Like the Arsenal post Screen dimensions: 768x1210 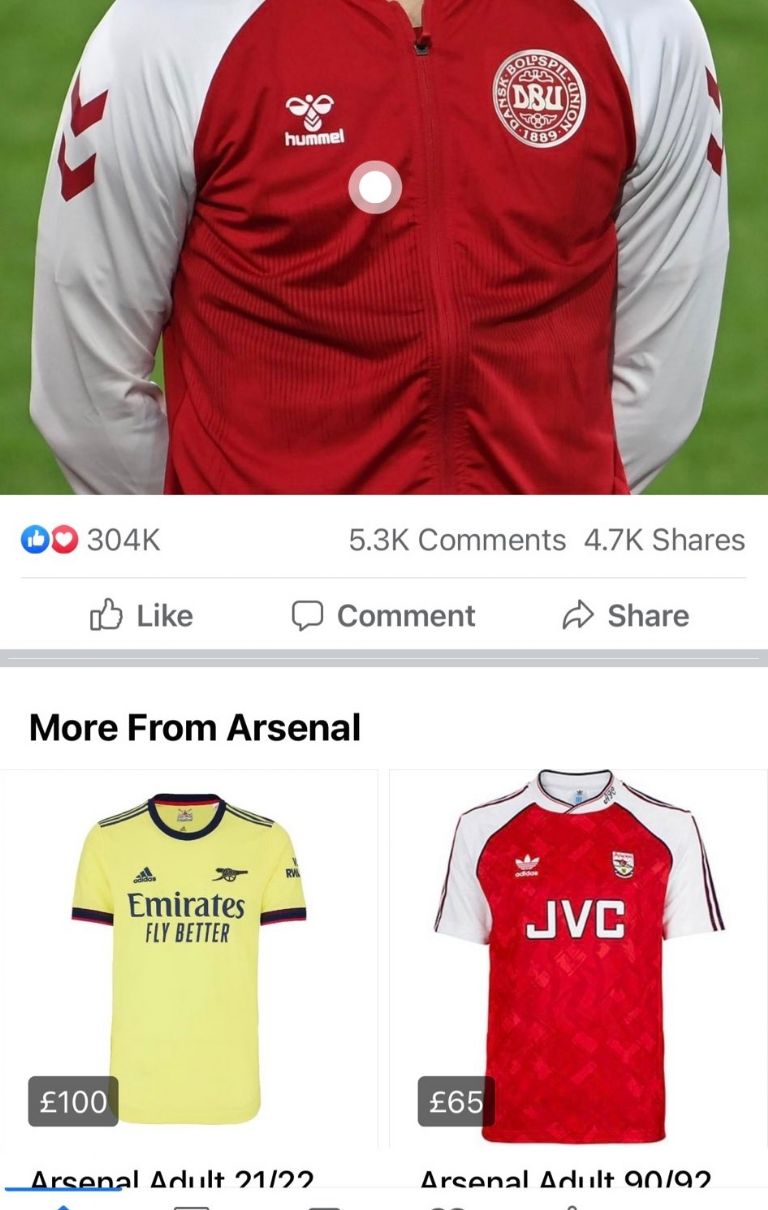point(141,616)
